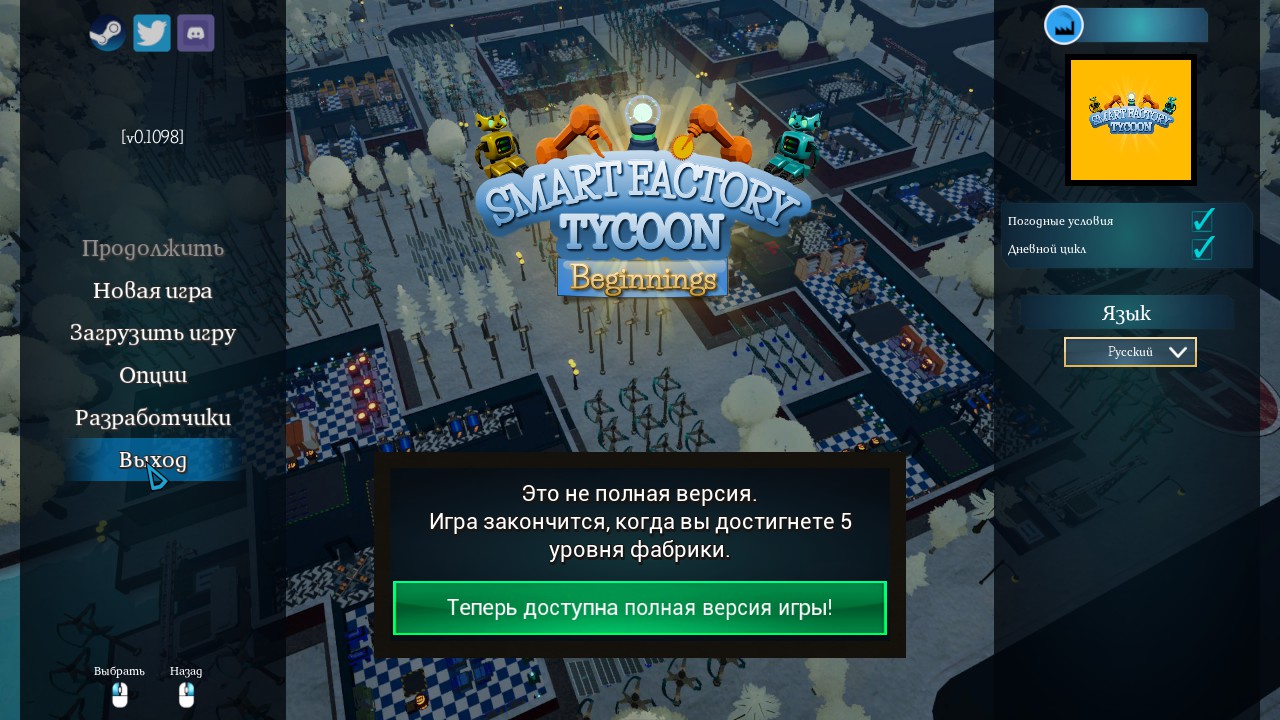Open the Twitter icon link

[152, 33]
